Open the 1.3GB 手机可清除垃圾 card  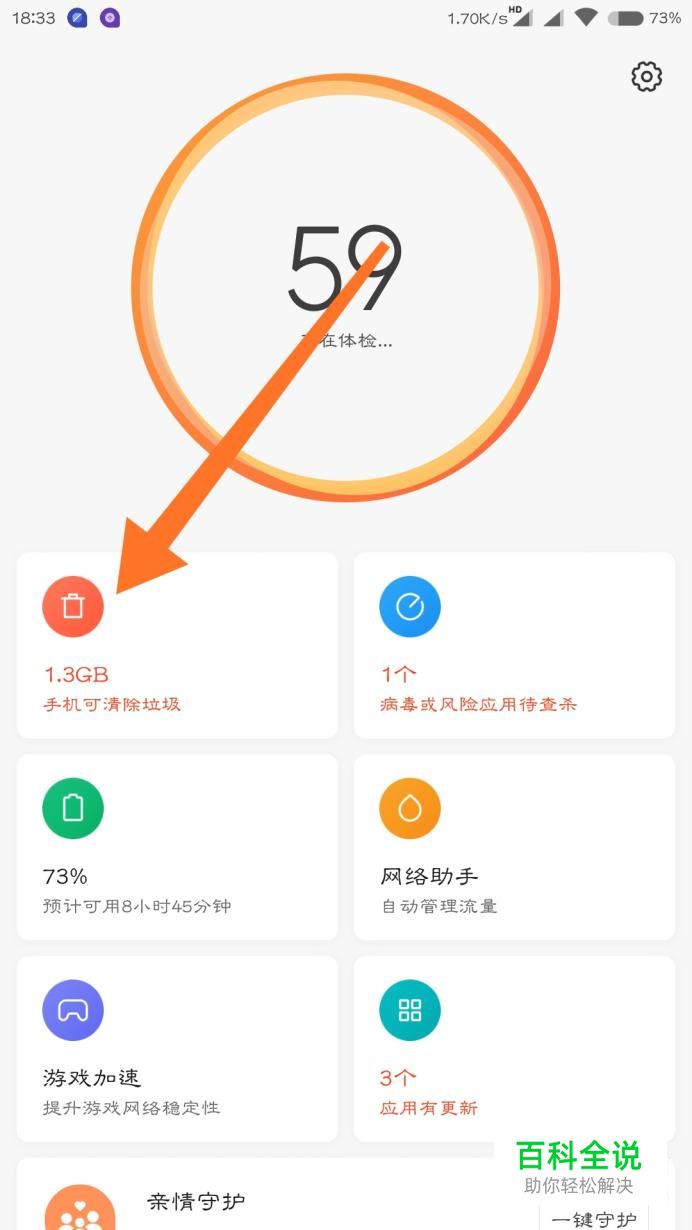point(177,645)
